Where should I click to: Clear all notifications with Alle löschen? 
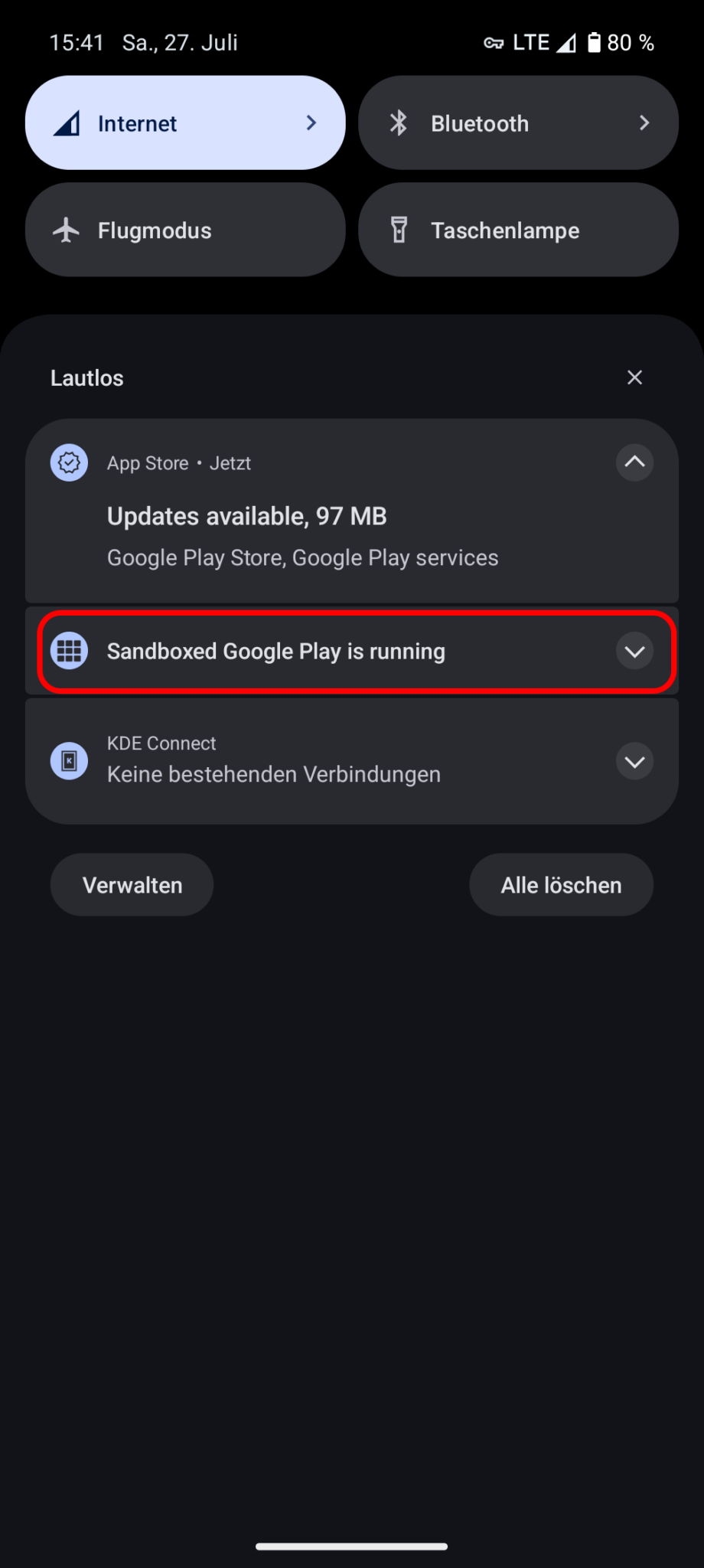click(x=561, y=885)
